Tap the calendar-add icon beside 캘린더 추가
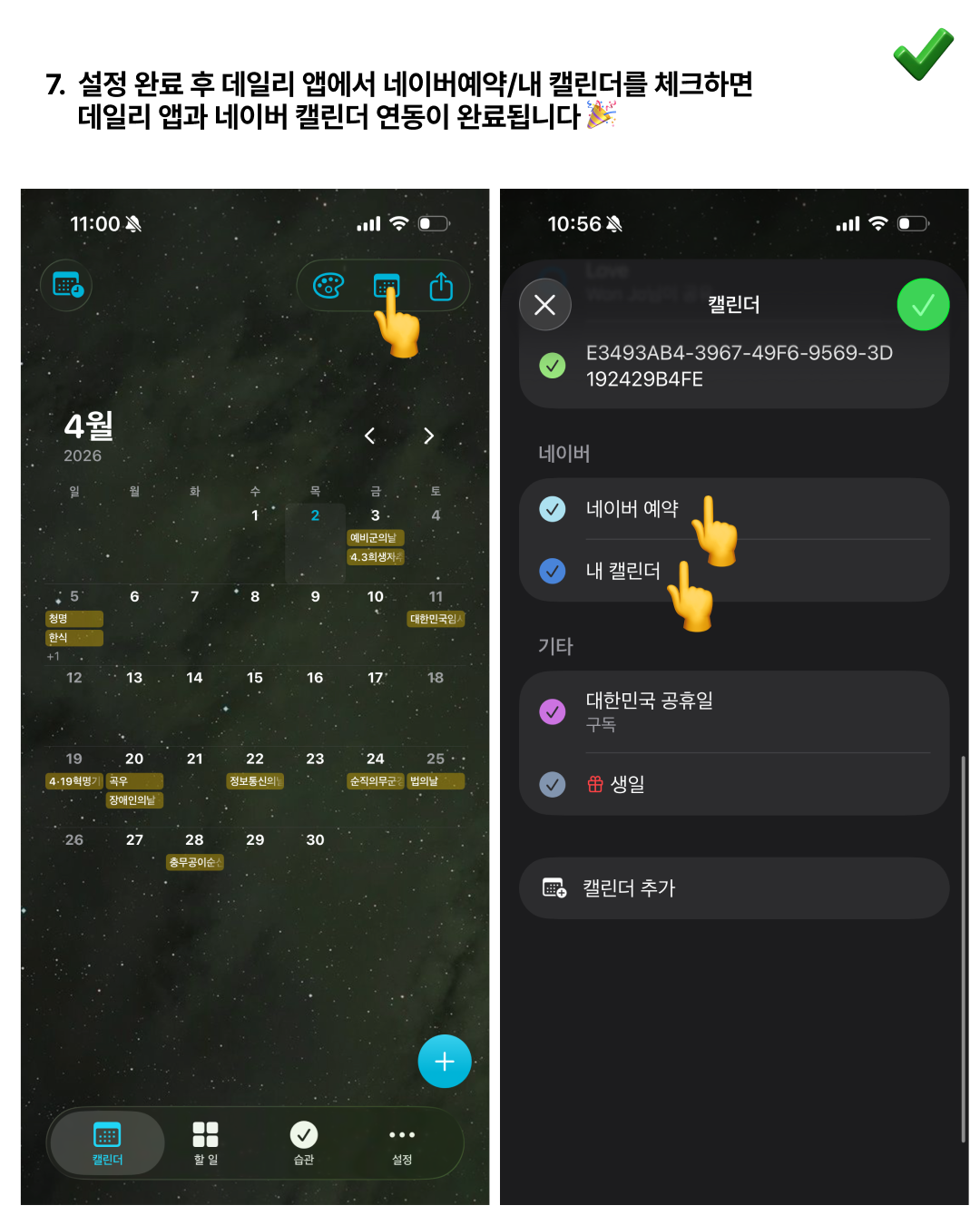980x1225 pixels. [554, 887]
